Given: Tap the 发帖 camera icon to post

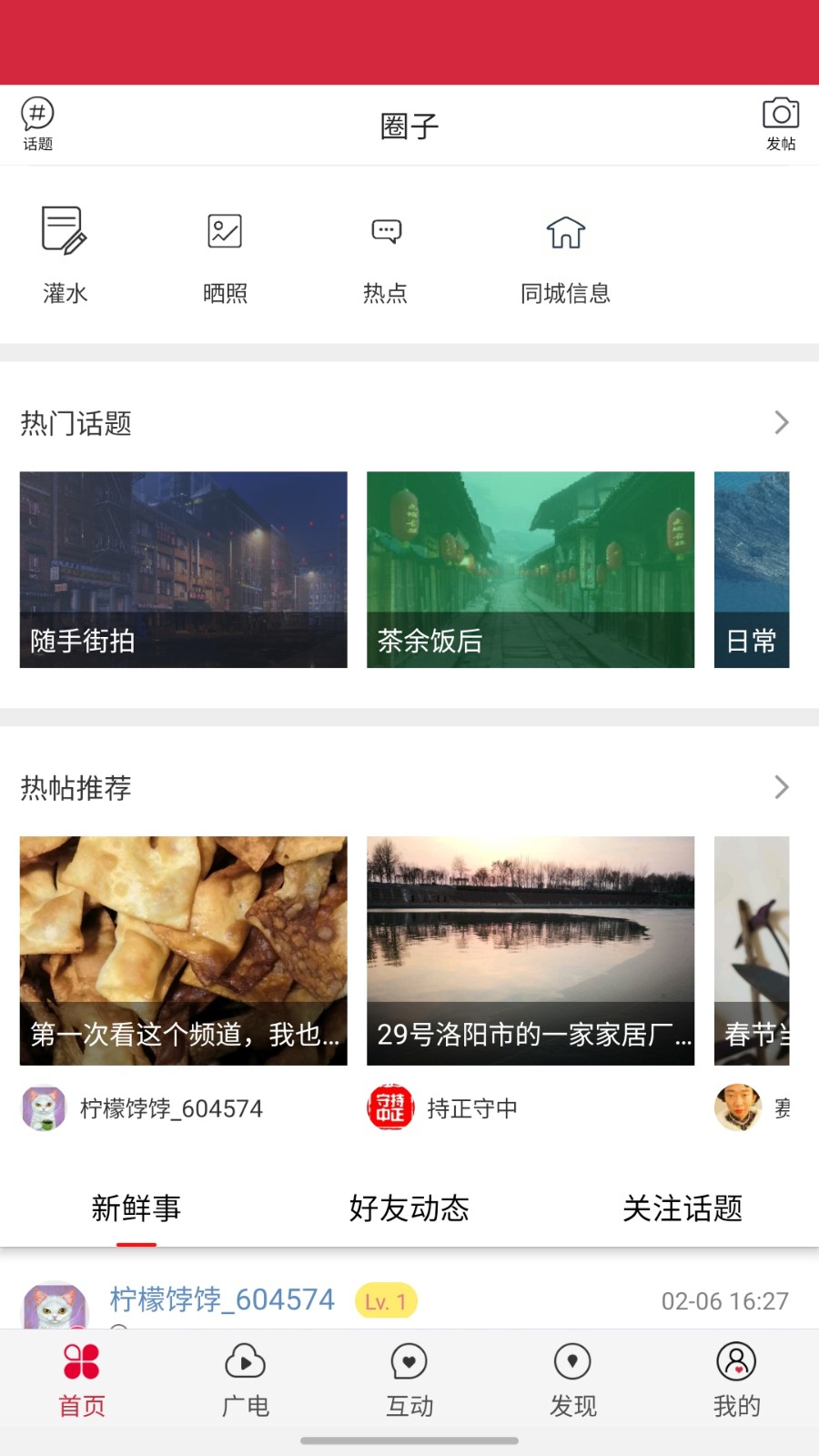Looking at the screenshot, I should click(x=779, y=123).
